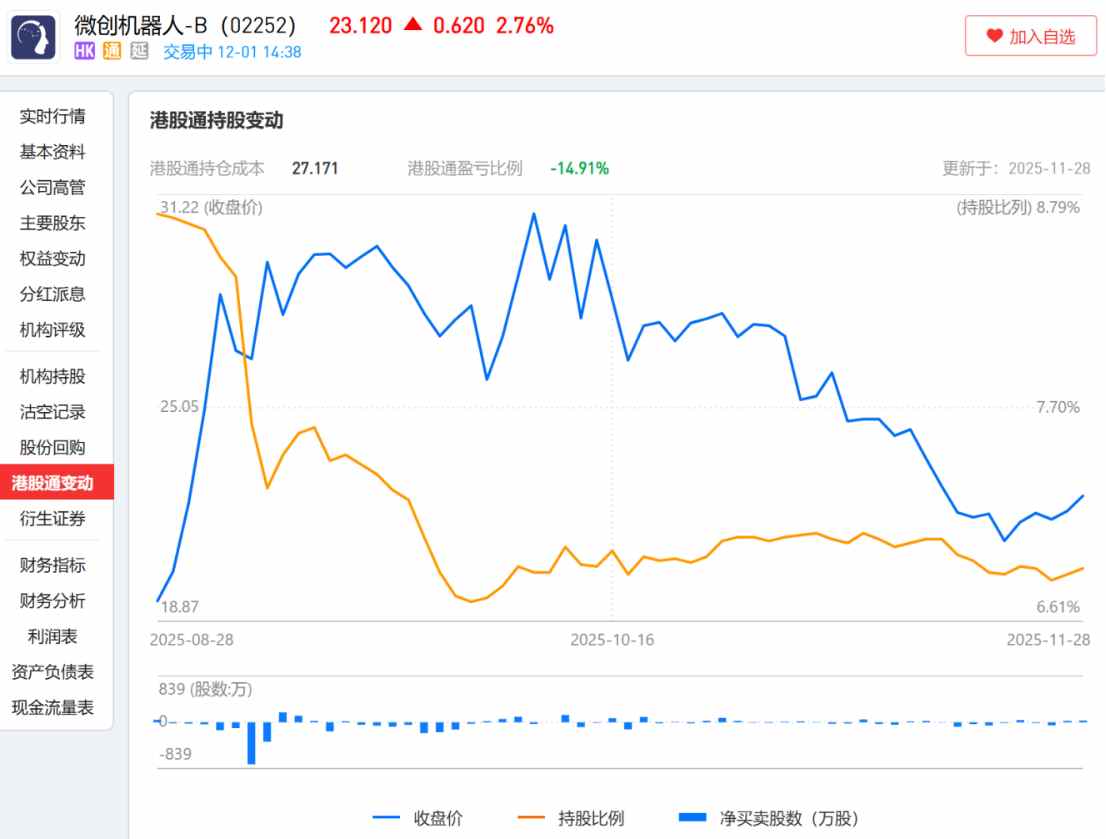Open 基本资料 section
Viewport: 1106px width, 839px height.
[x=53, y=152]
